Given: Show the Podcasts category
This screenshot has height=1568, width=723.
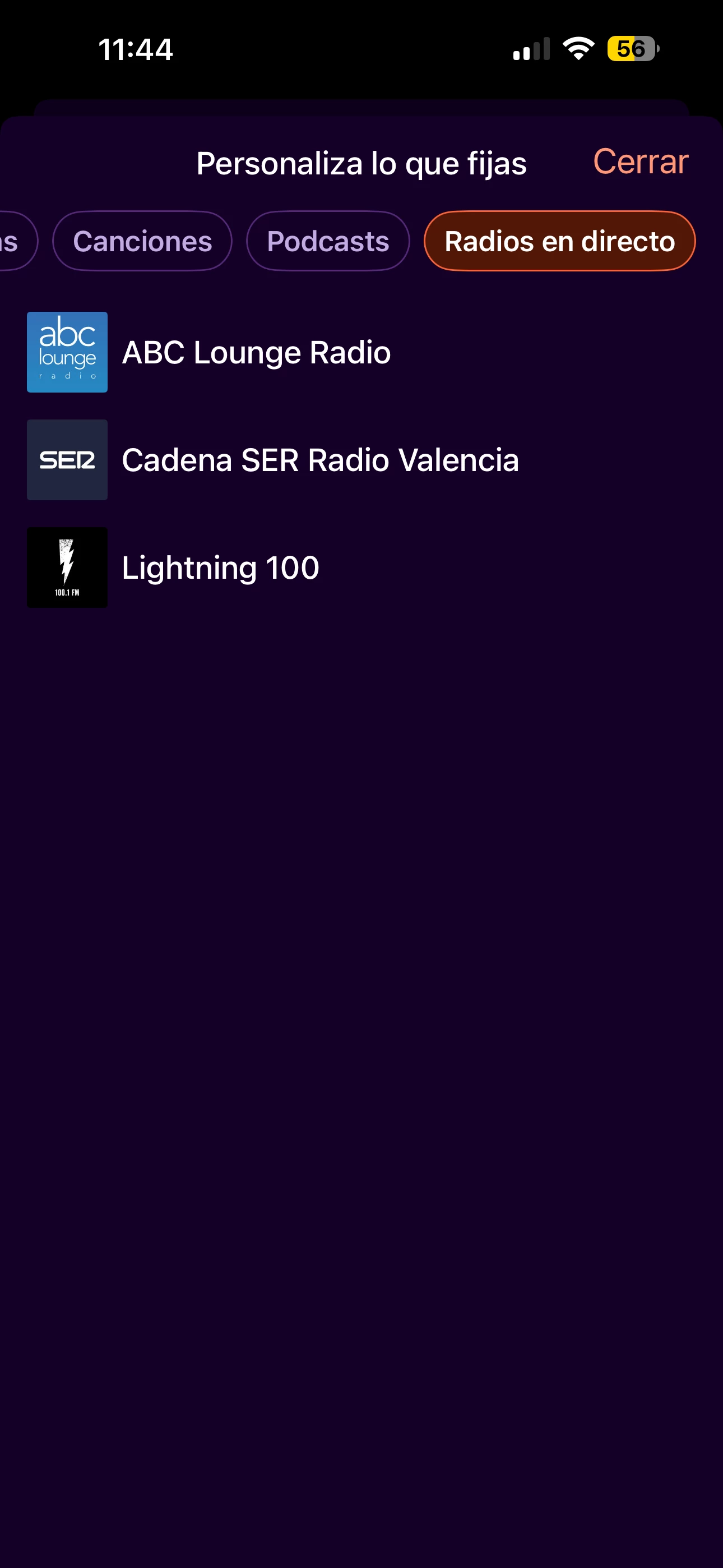Looking at the screenshot, I should 327,241.
